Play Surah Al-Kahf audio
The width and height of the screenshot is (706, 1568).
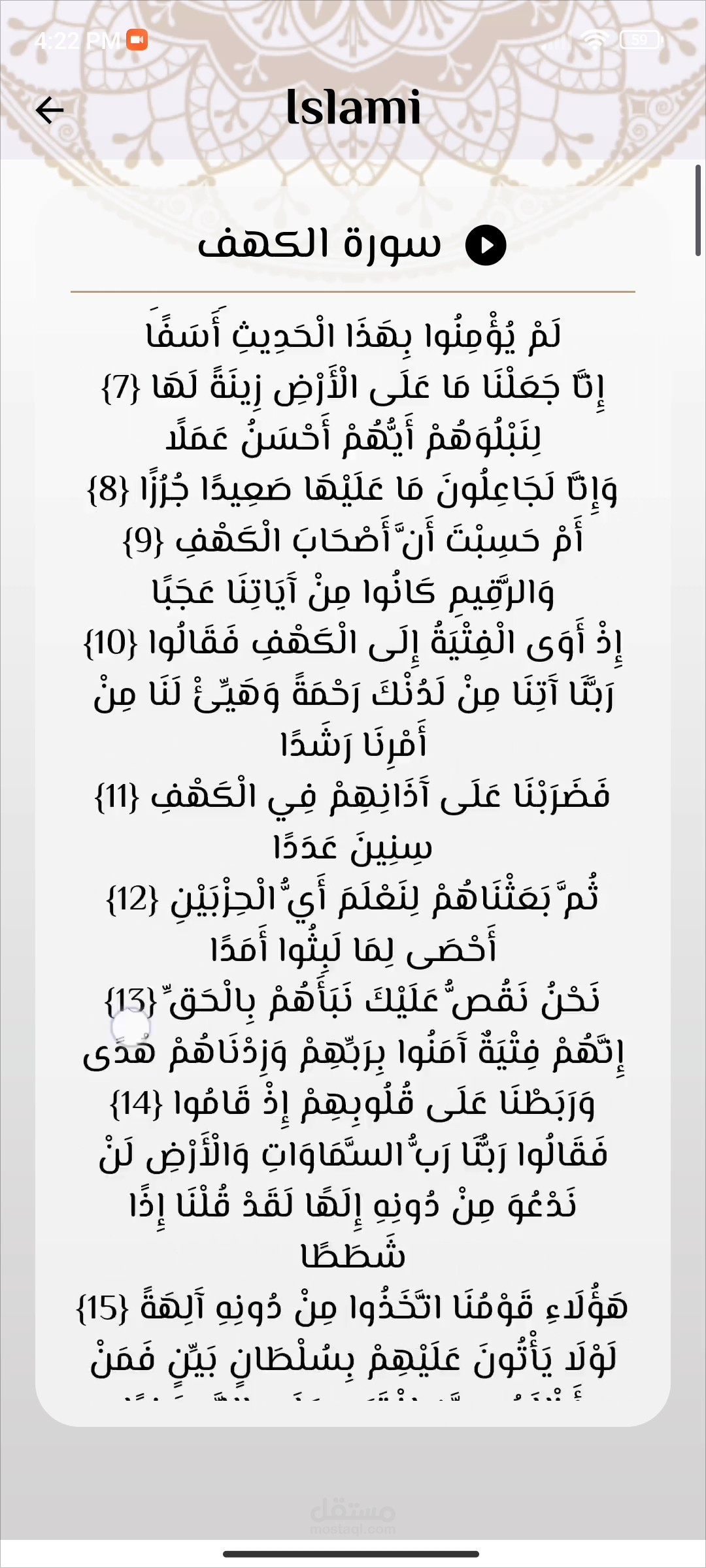pyautogui.click(x=486, y=245)
